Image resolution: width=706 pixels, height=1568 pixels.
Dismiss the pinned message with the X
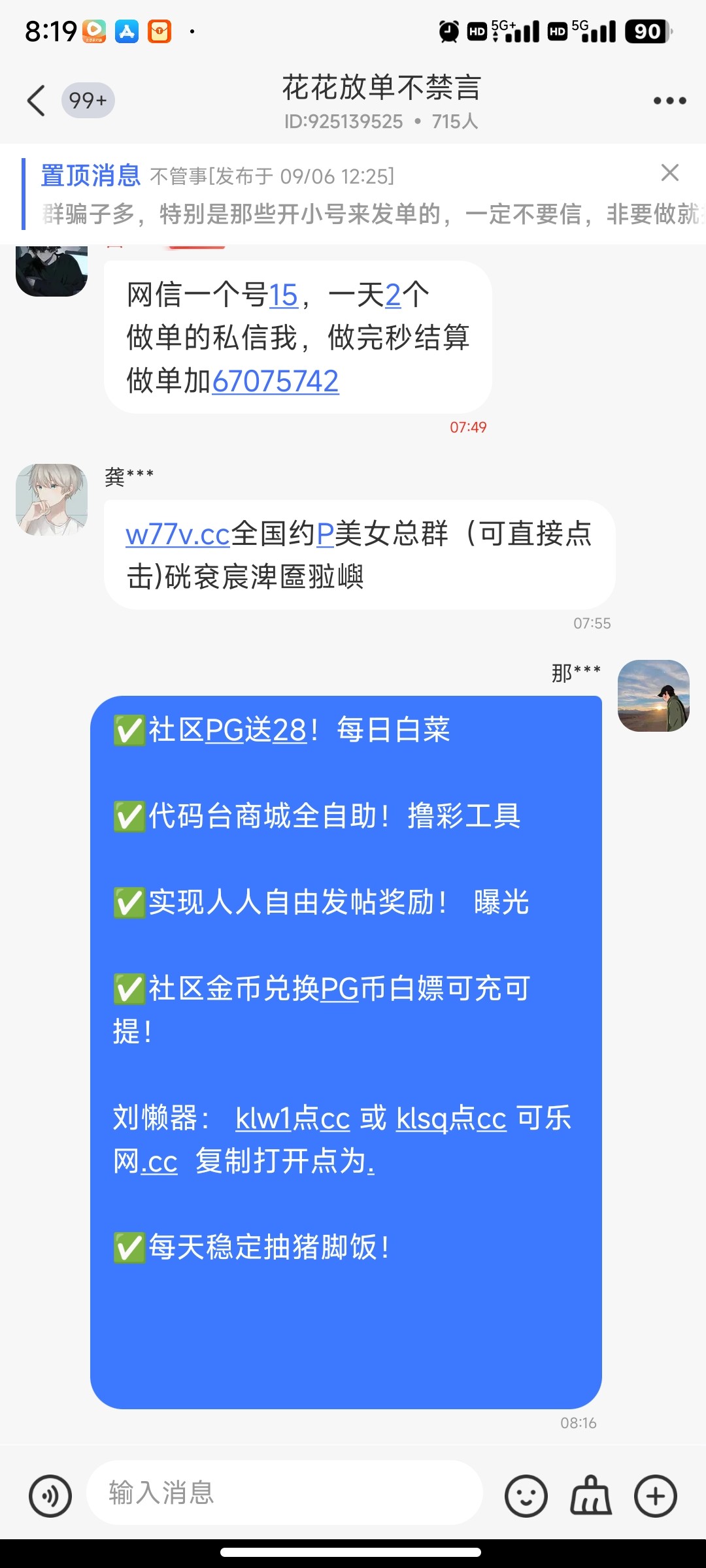click(671, 173)
